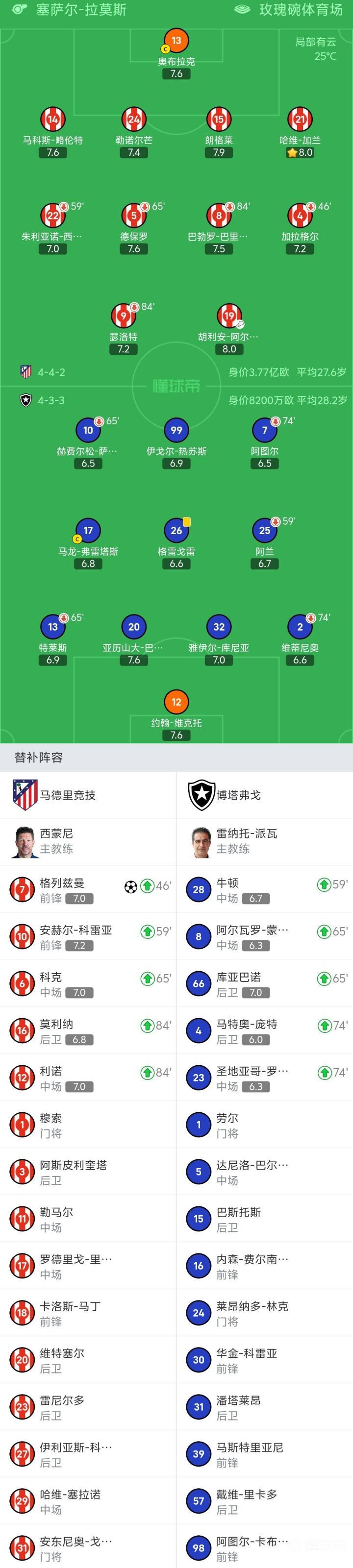
Task: Open 朗格莱 in the Atlético lineup
Action: coord(219,120)
